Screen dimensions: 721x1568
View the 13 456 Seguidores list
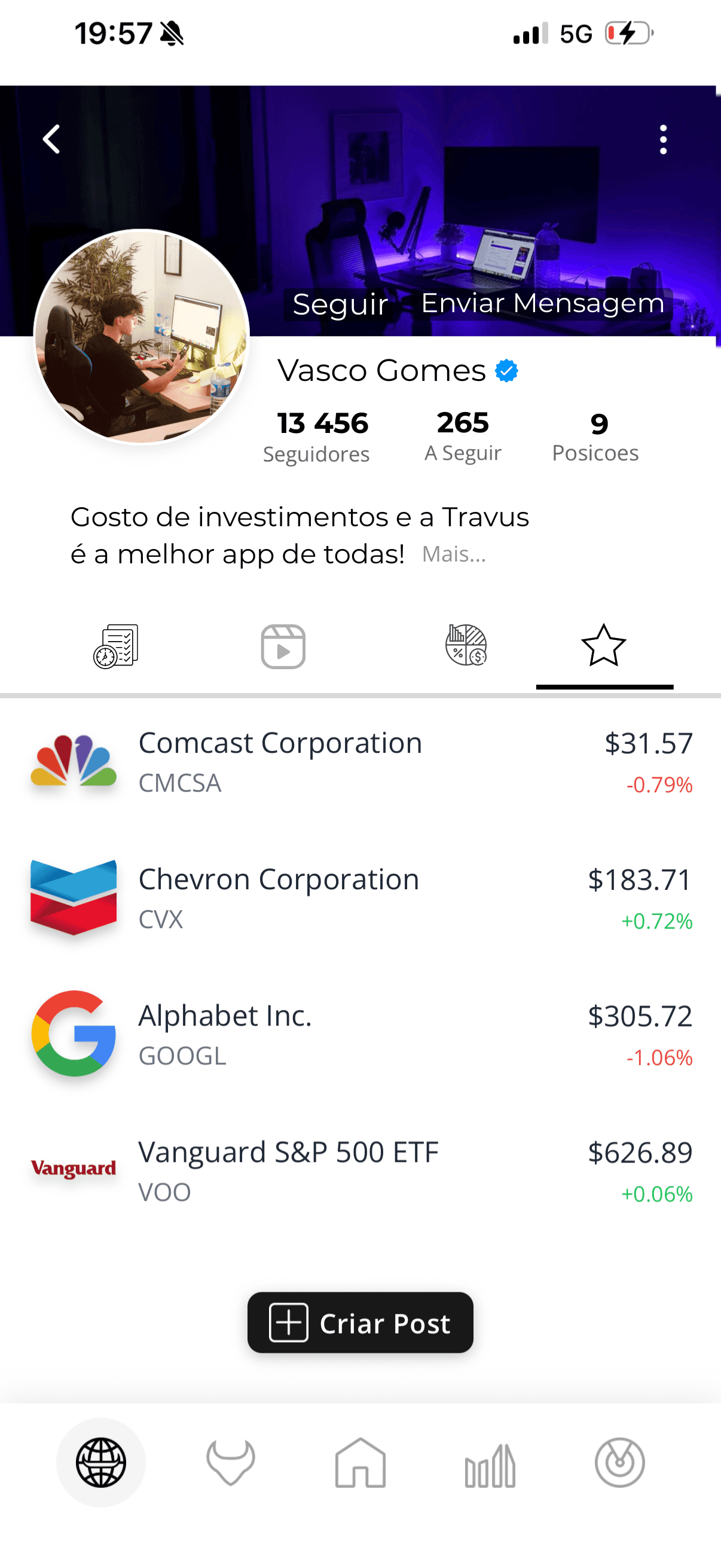(316, 435)
